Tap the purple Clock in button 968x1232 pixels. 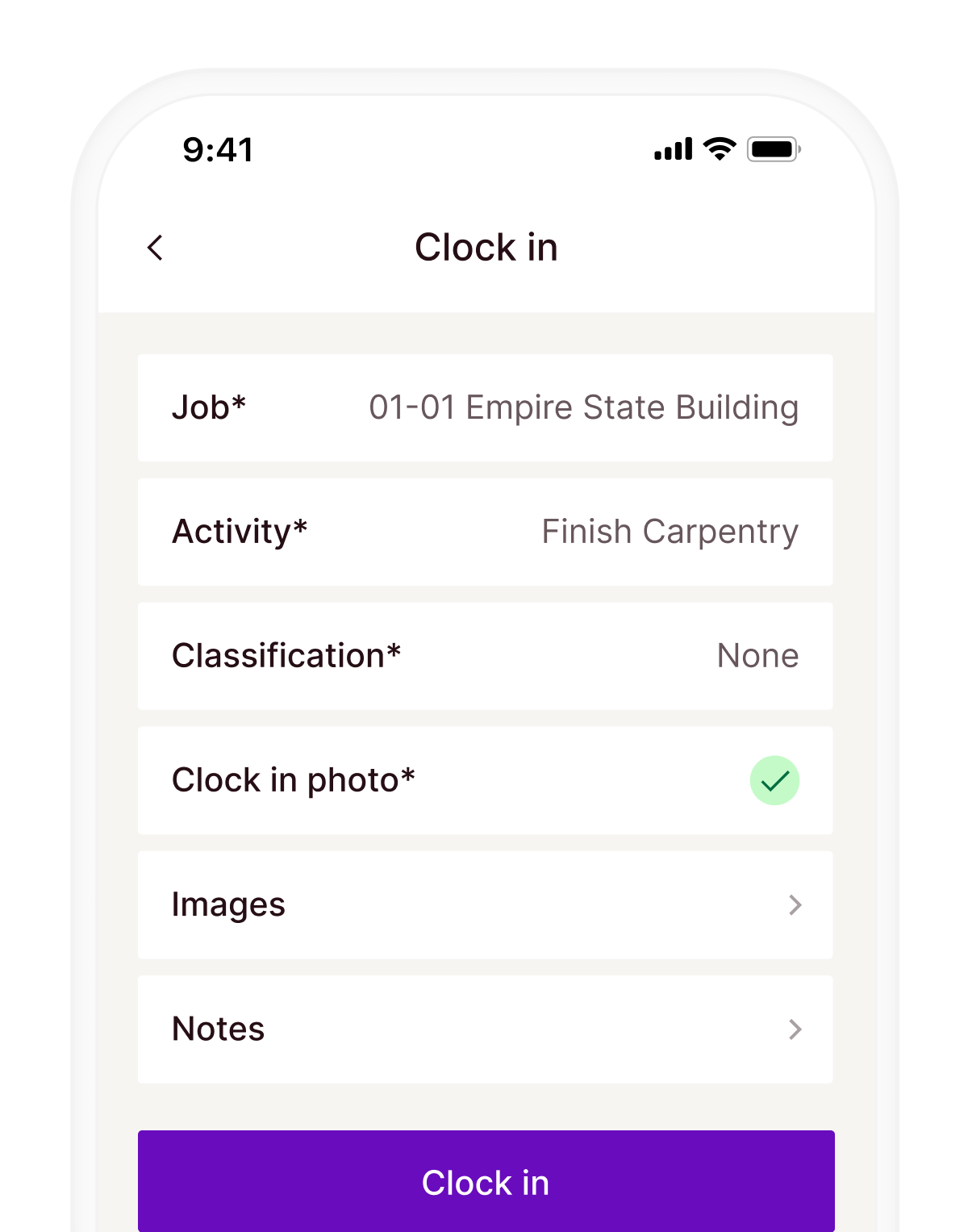[x=486, y=1182]
